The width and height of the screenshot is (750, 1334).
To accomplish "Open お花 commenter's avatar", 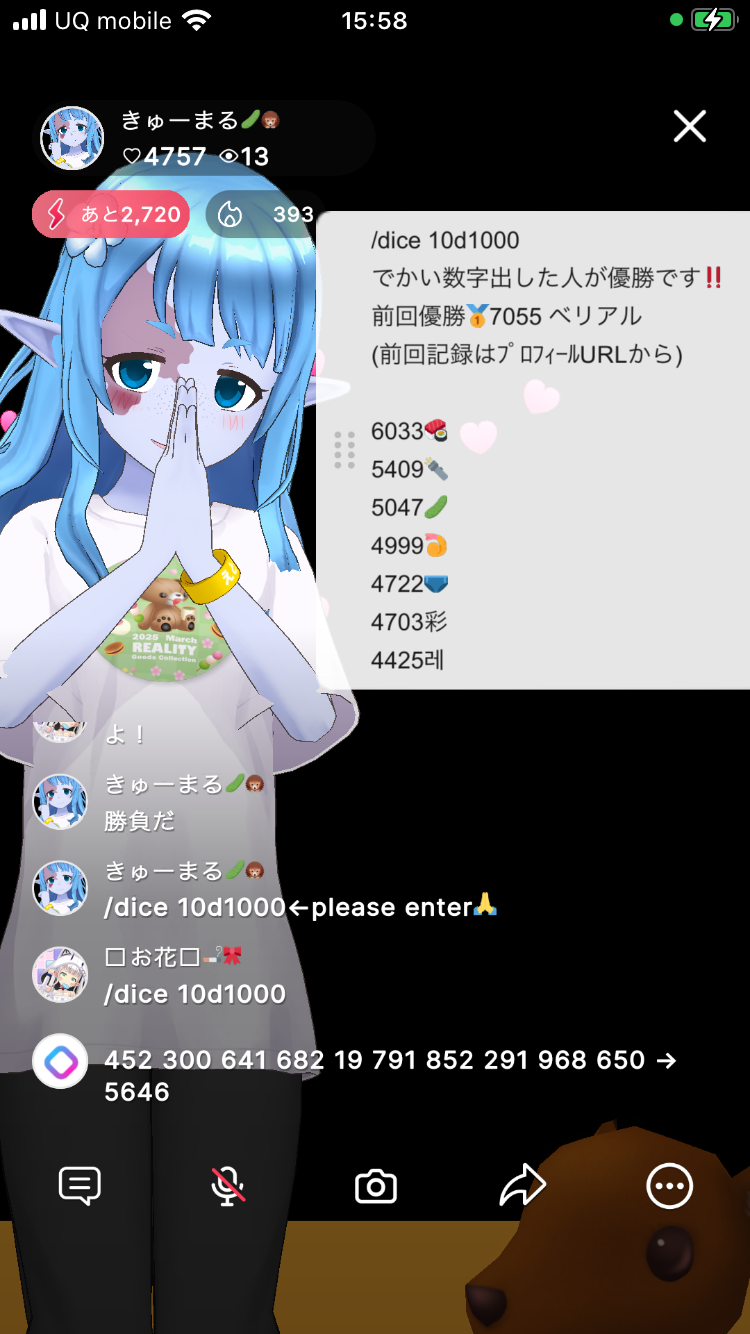I will [60, 975].
